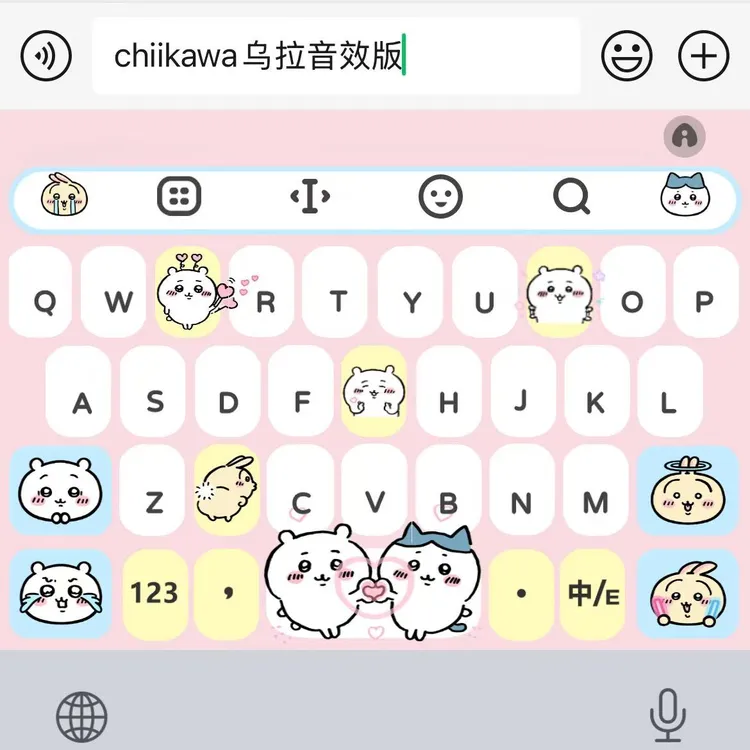Image resolution: width=750 pixels, height=750 pixels.
Task: Open the keyboard toolbar smiley emoji
Action: click(x=440, y=197)
